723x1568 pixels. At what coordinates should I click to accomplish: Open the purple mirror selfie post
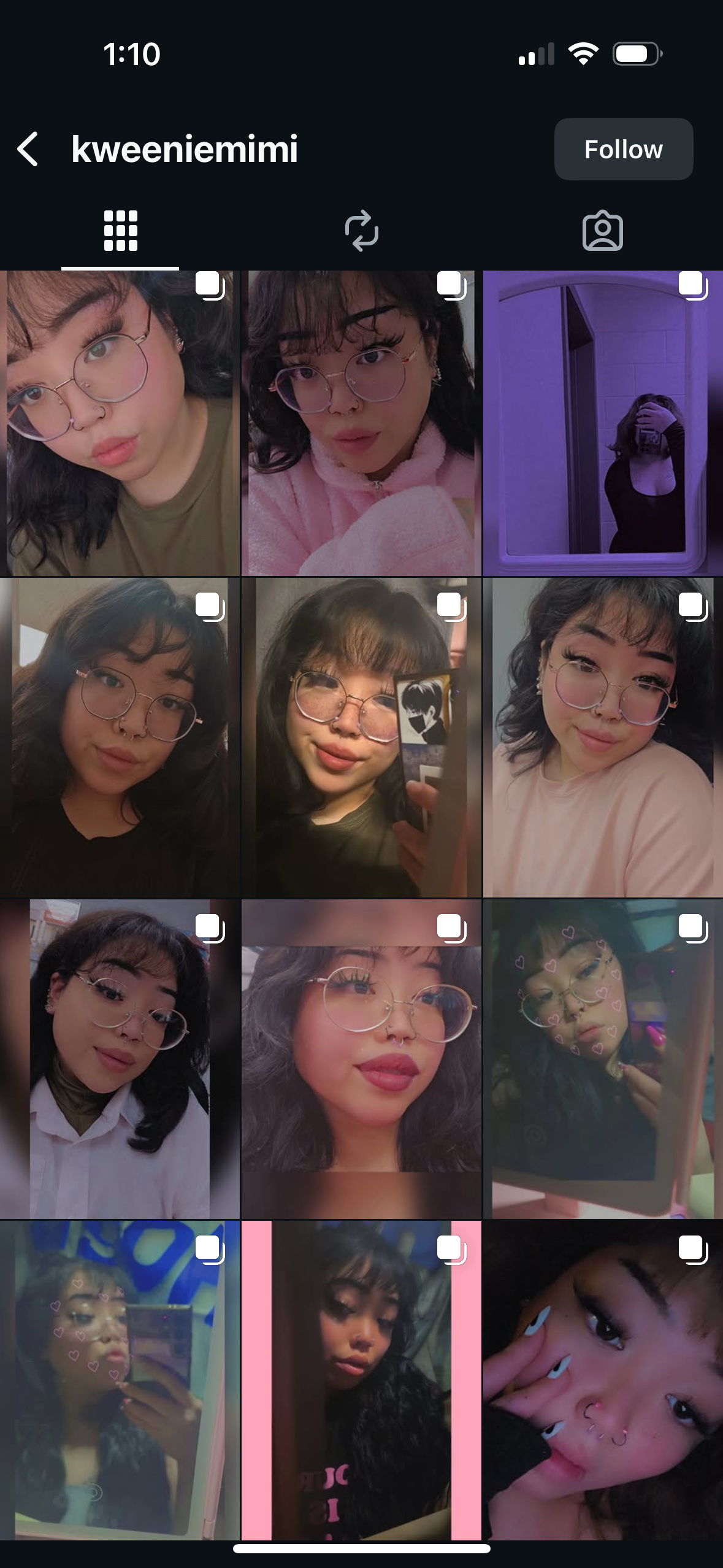tap(603, 423)
